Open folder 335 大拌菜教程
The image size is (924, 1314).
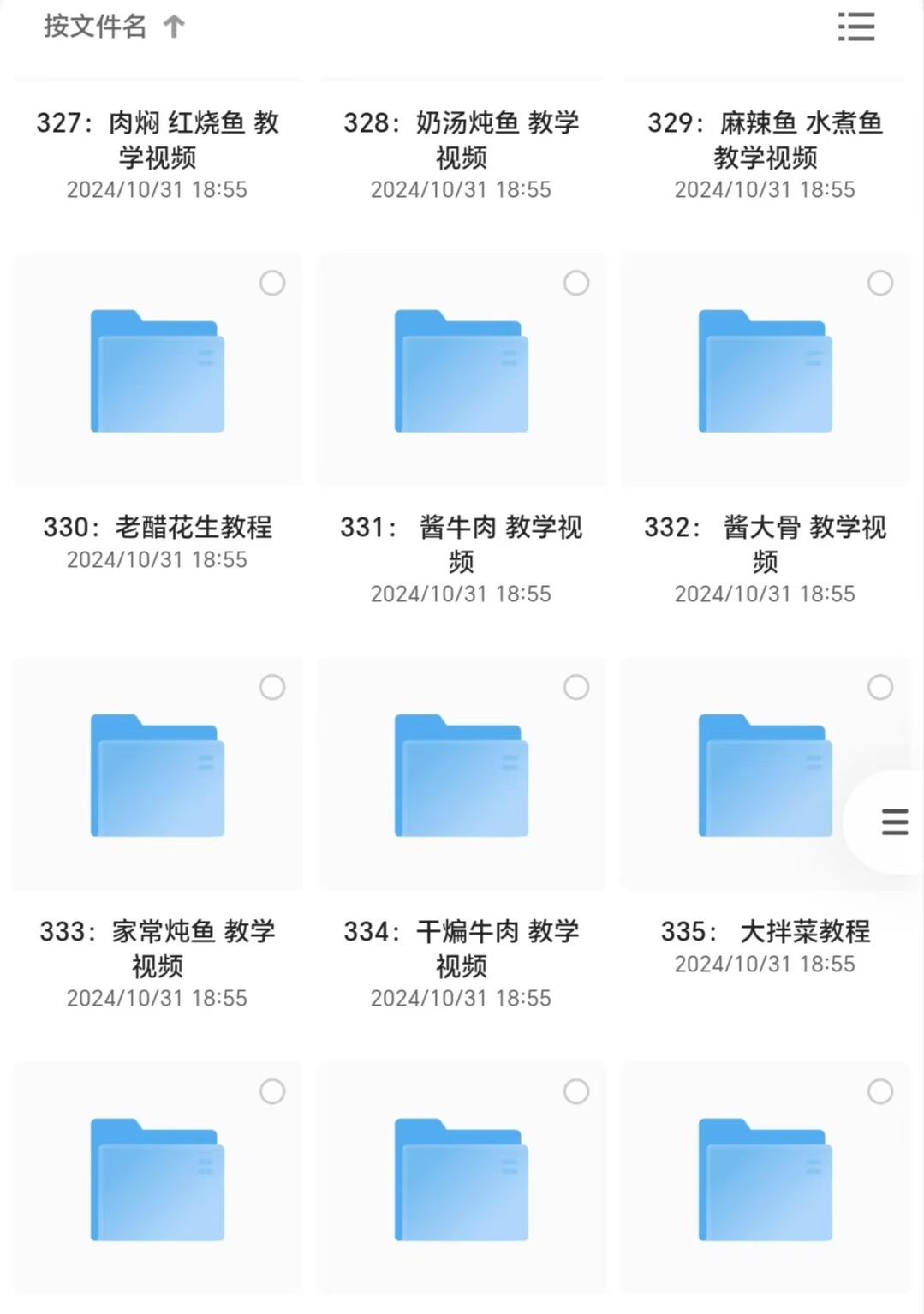click(765, 775)
